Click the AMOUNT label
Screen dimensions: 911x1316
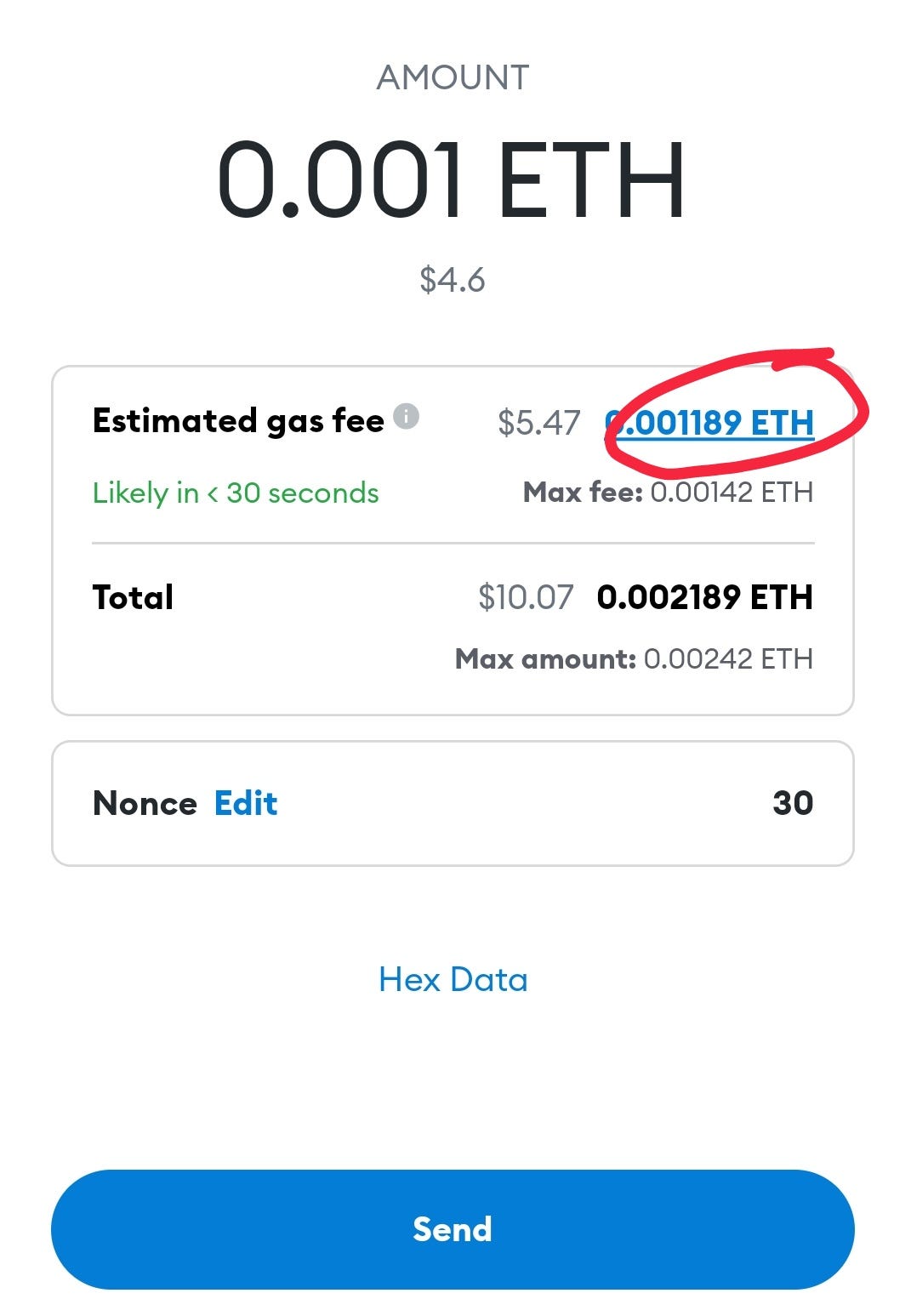[452, 77]
